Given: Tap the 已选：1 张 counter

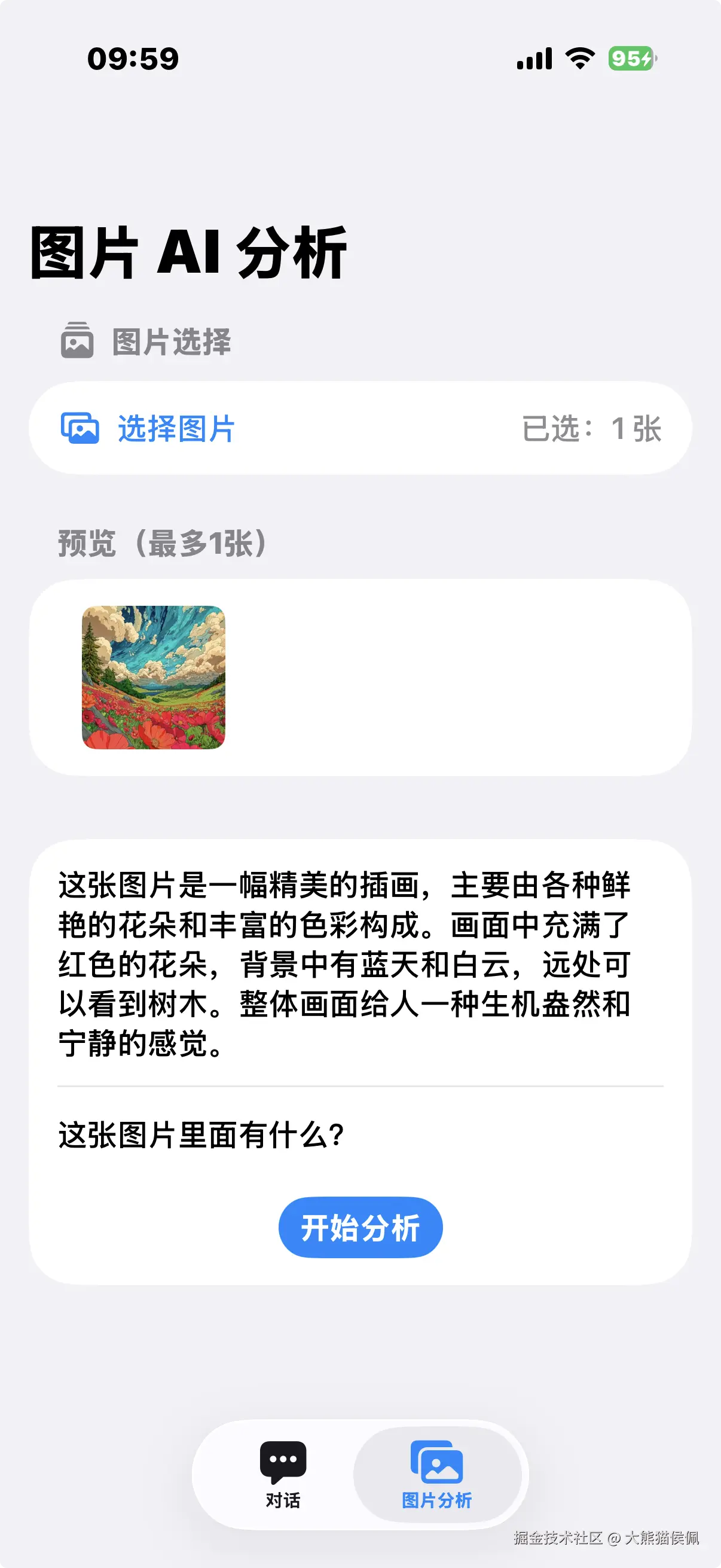Looking at the screenshot, I should tap(591, 428).
